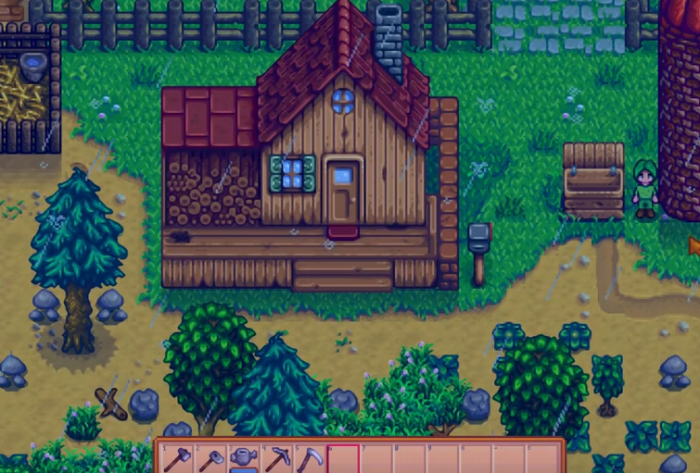The height and width of the screenshot is (473, 700).
Task: Pick the scythe from the toolbar
Action: click(x=310, y=460)
